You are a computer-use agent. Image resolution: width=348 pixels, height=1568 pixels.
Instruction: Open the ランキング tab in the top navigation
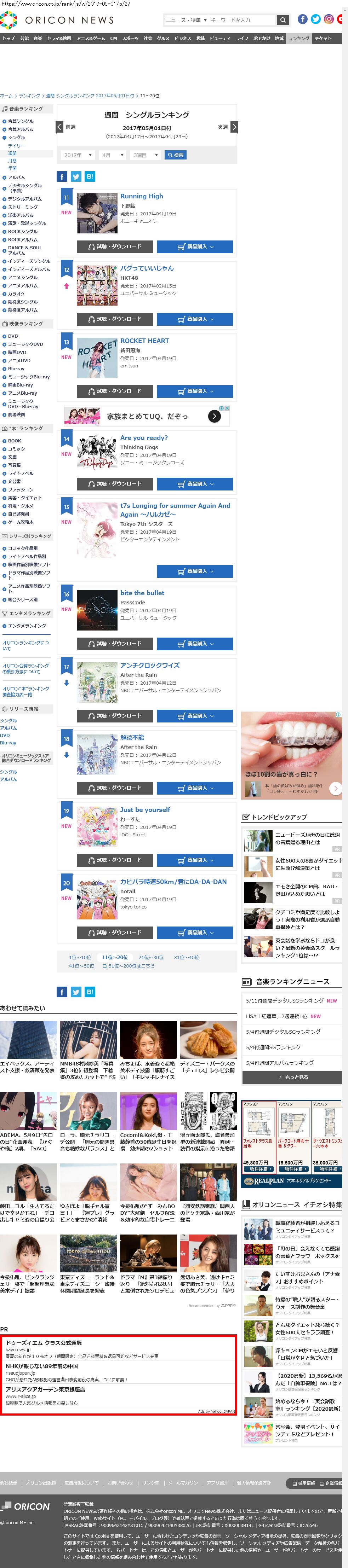point(299,38)
